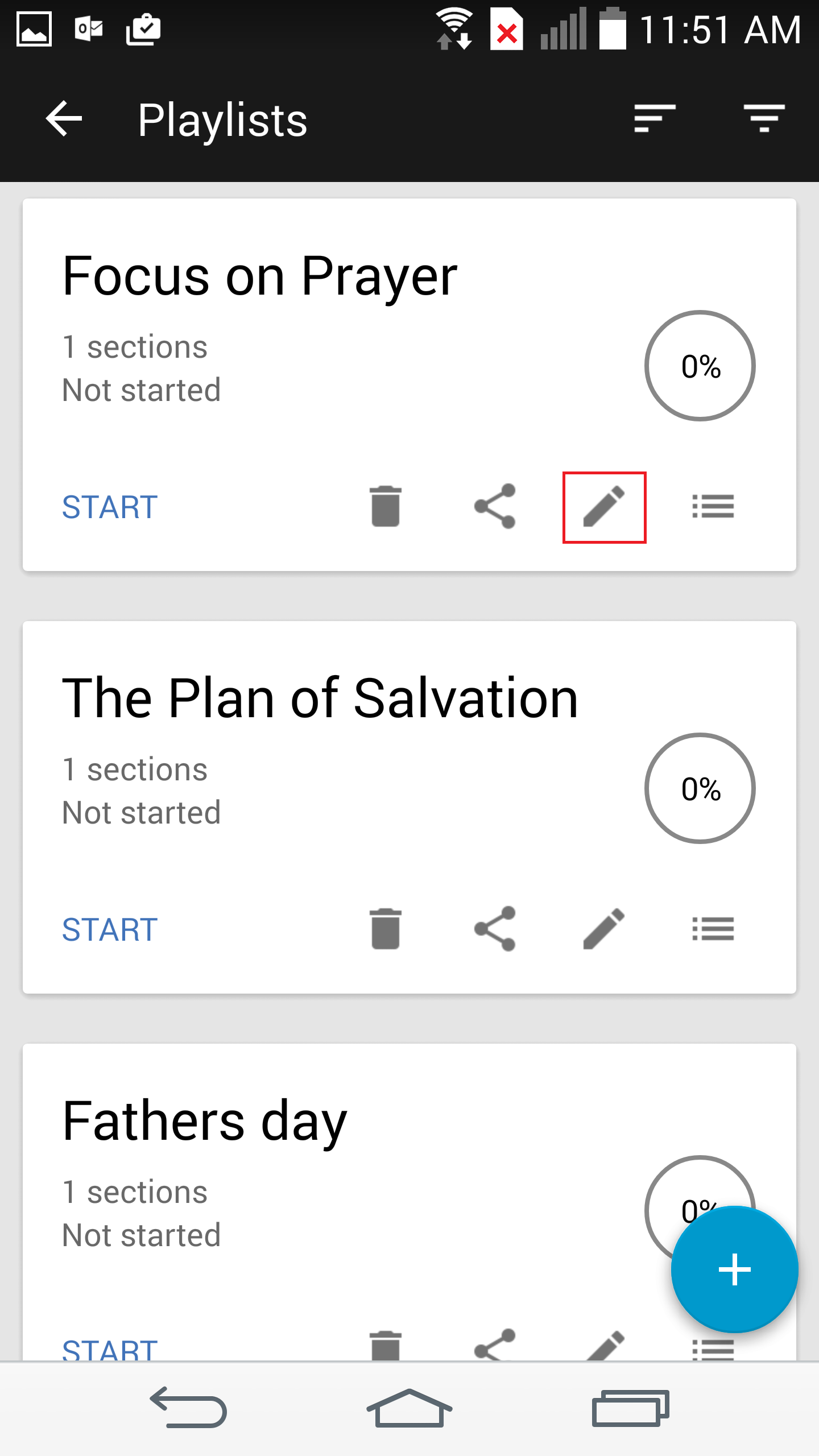Viewport: 819px width, 1456px height.
Task: View the section list for Focus on Prayer
Action: coord(713,506)
